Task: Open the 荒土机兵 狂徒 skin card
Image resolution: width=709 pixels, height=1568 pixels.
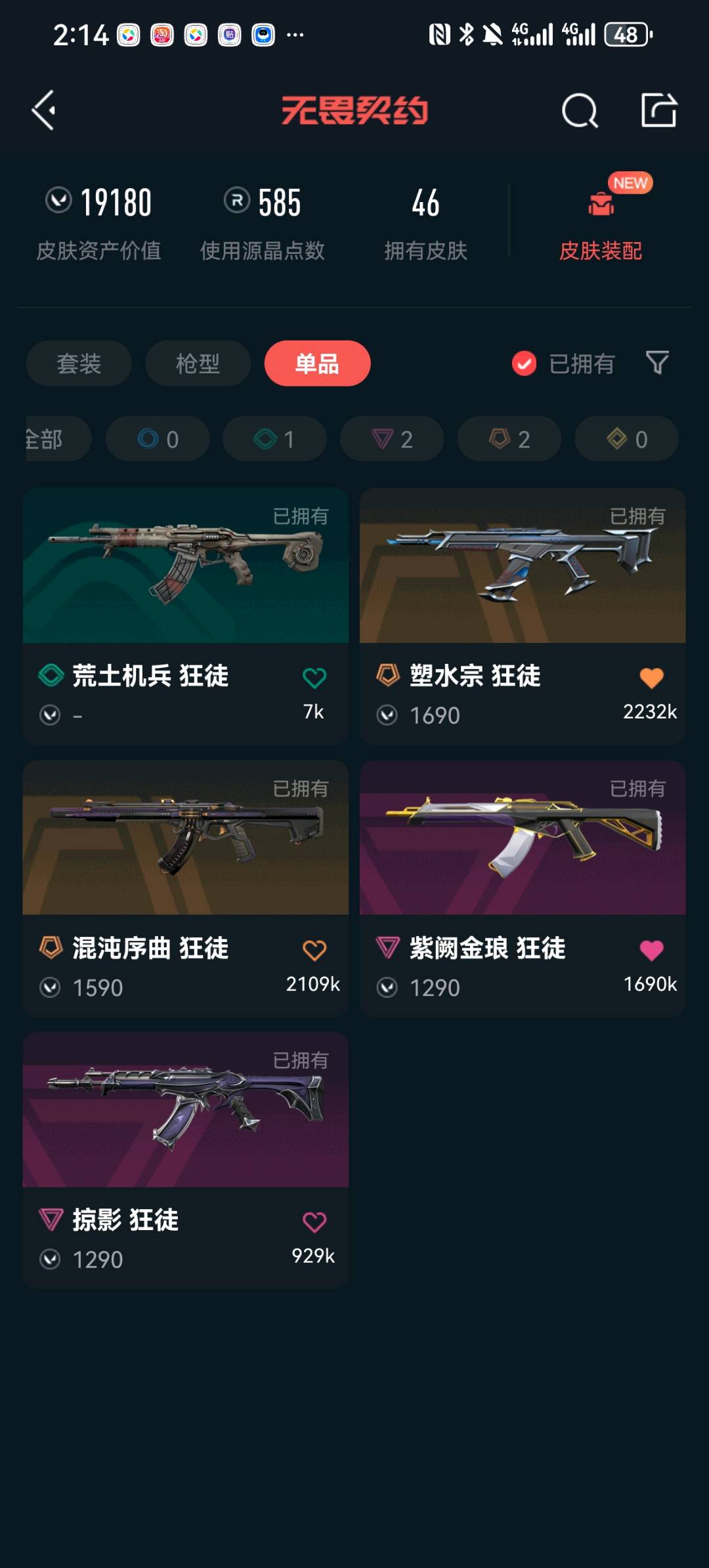Action: tap(185, 590)
